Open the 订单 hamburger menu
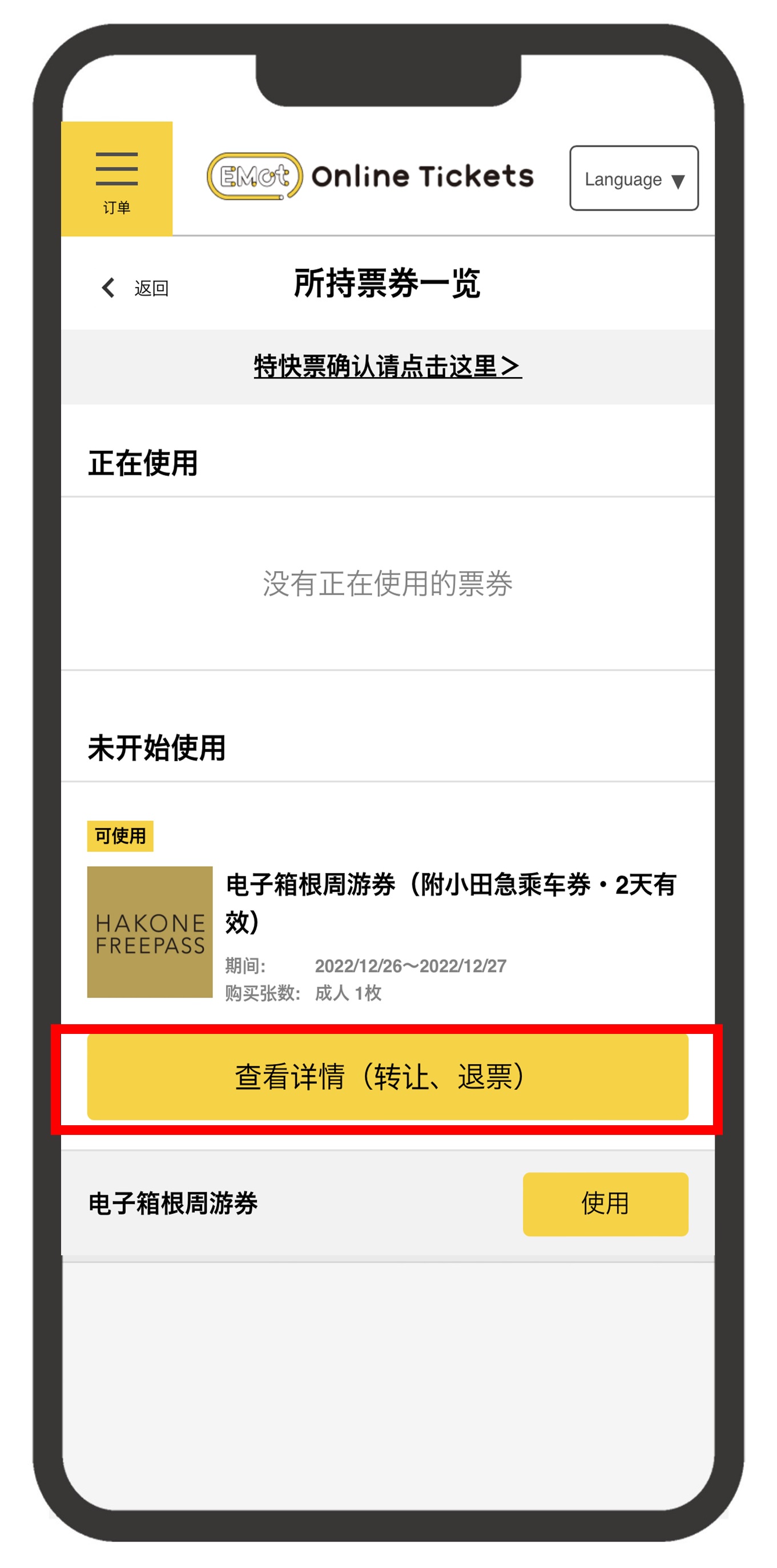Image resolution: width=777 pixels, height=1568 pixels. (116, 177)
